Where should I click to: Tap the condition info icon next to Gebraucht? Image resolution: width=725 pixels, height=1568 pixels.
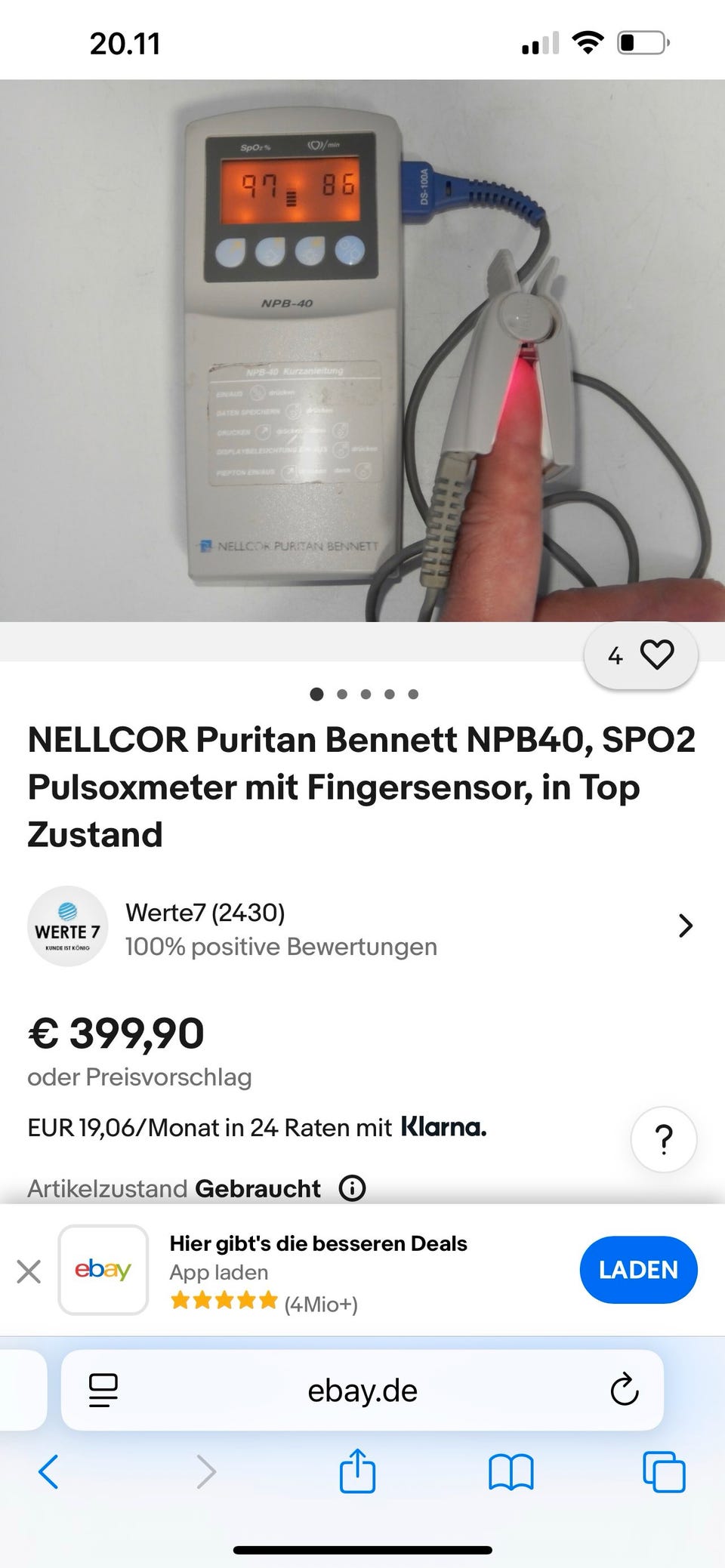[352, 1188]
